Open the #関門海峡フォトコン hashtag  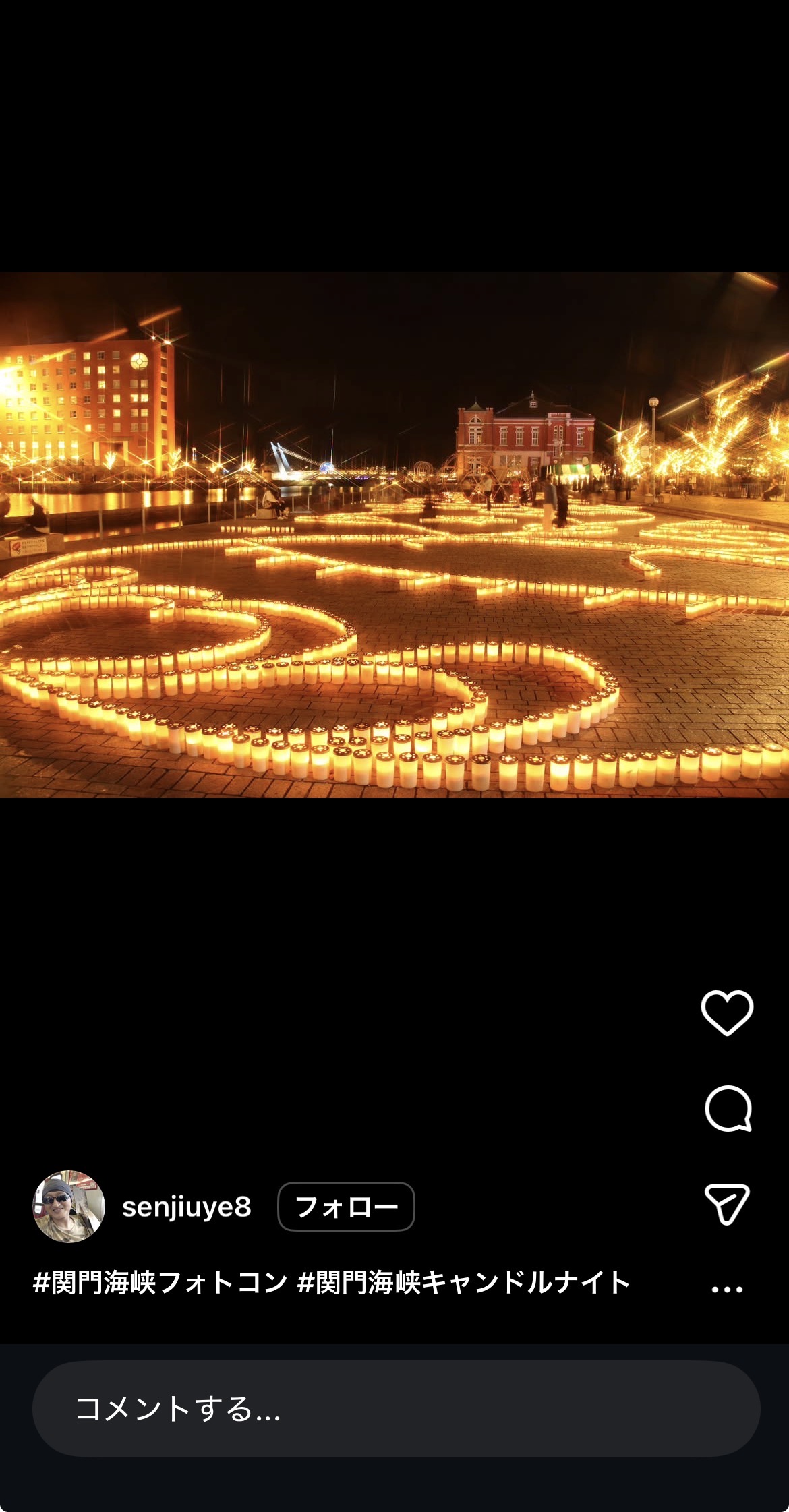tap(160, 1283)
